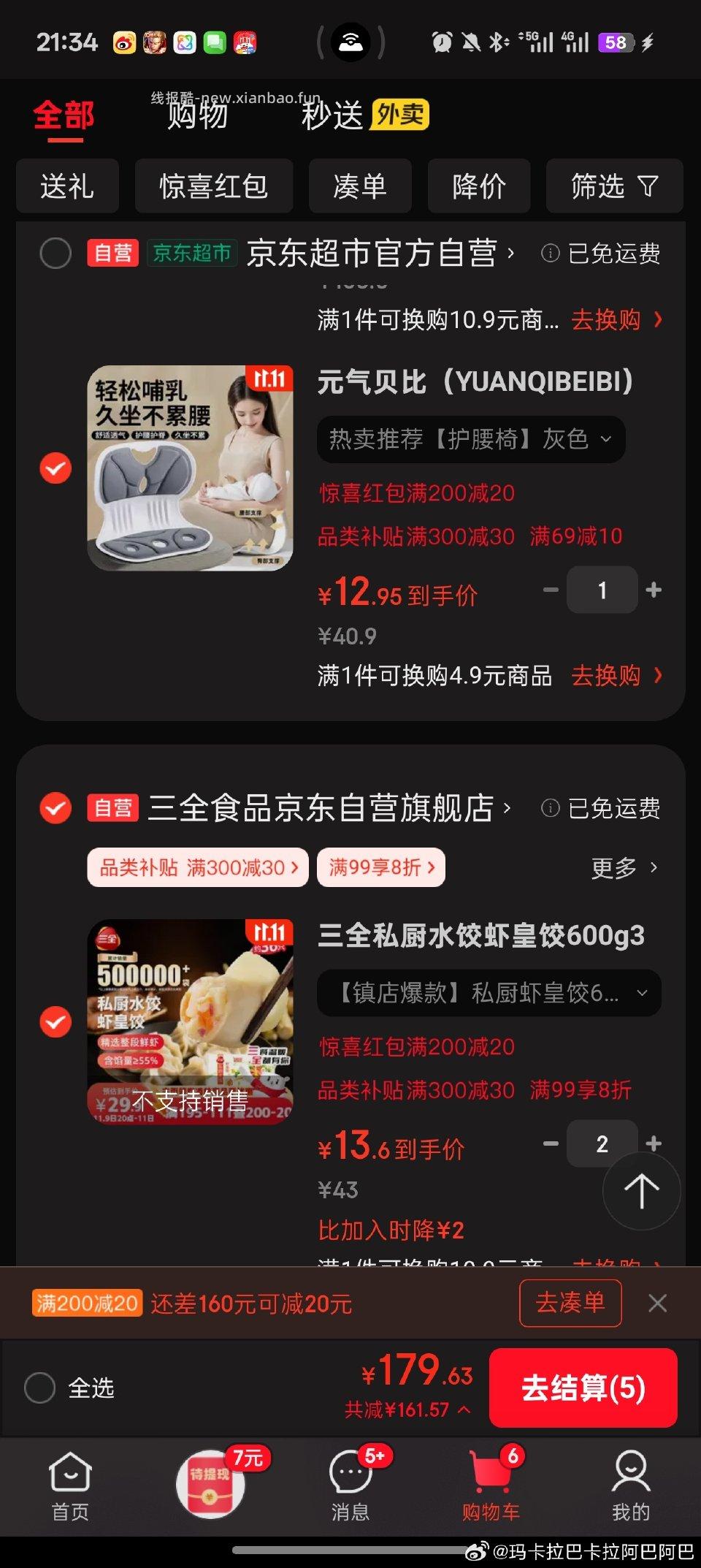Increase the 虾皇饺 quantity with plus
701x1568 pixels.
(x=654, y=1143)
